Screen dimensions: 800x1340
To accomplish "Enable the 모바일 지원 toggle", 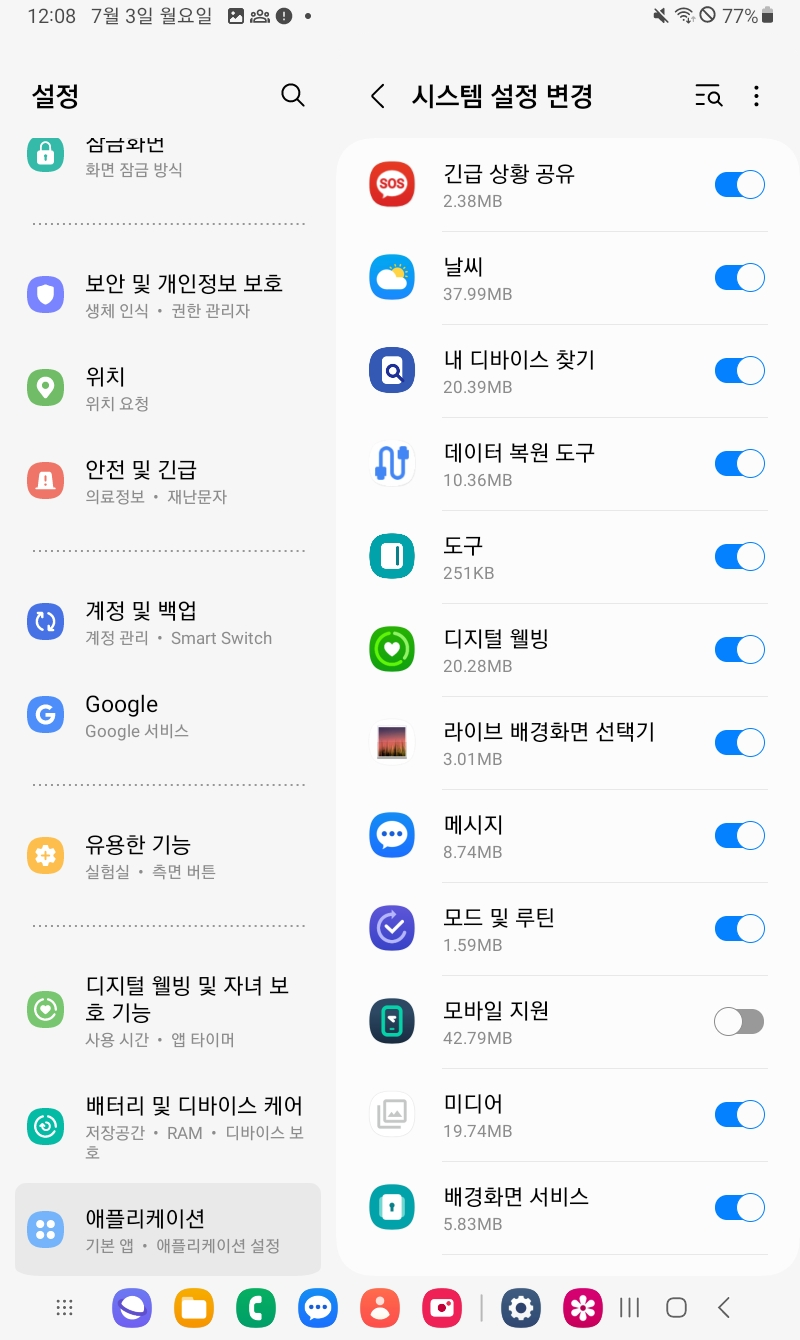I will pos(739,1022).
